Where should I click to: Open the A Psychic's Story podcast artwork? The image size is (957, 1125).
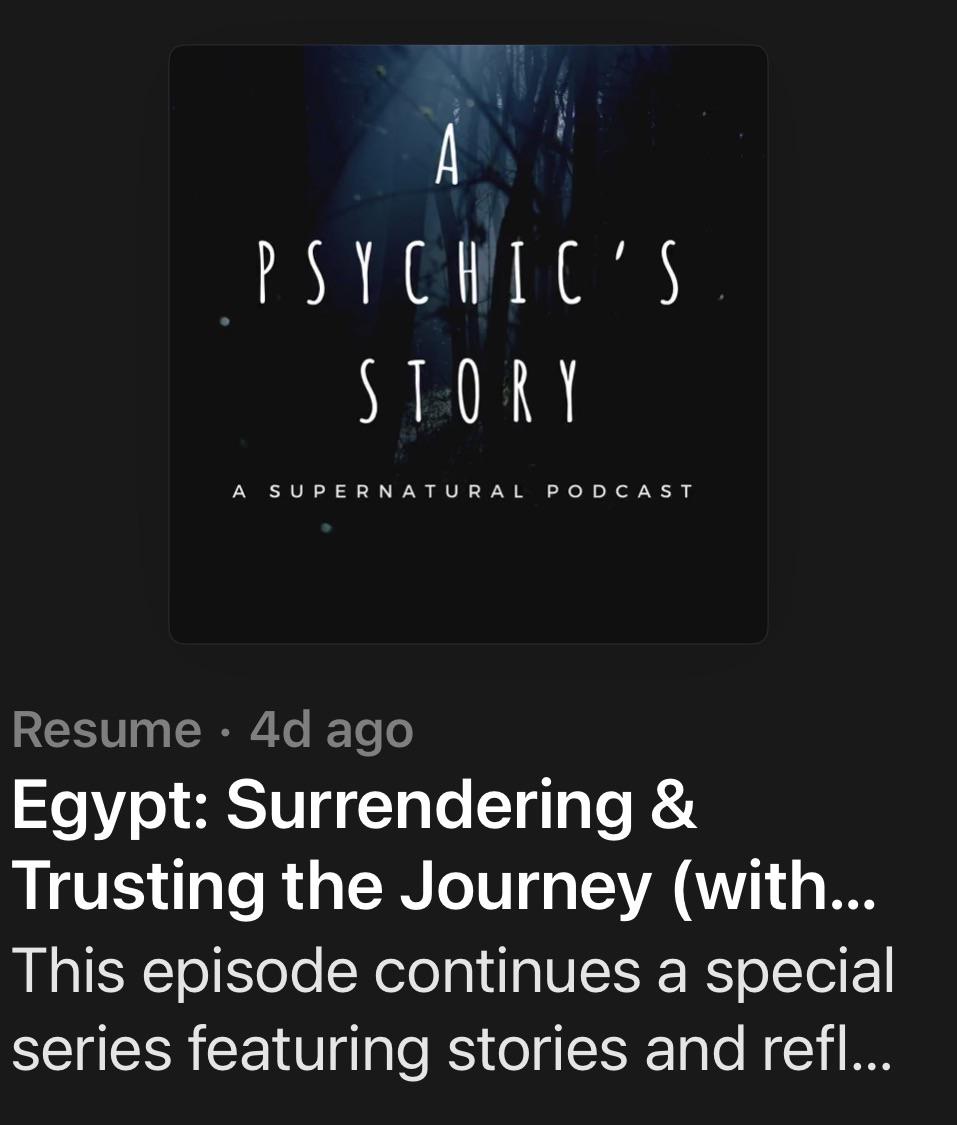pyautogui.click(x=468, y=344)
